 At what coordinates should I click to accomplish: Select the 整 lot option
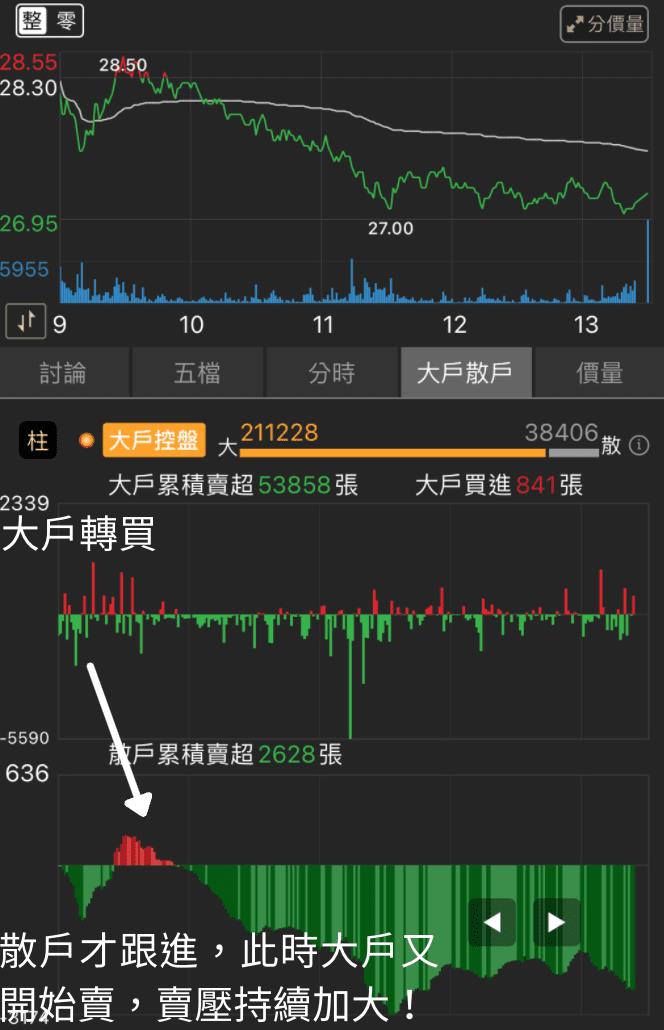point(33,21)
